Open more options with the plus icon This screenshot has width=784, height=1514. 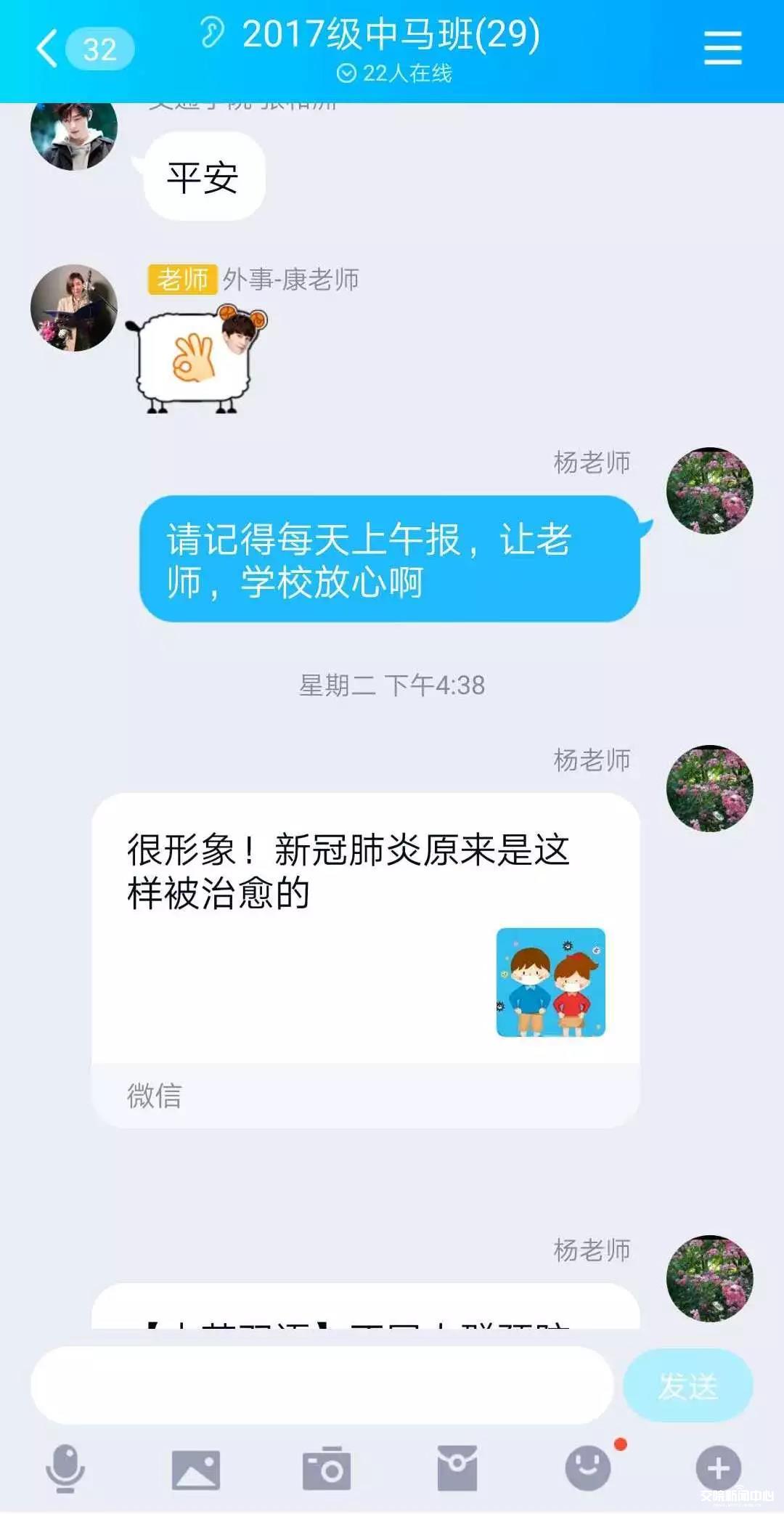pos(718,1468)
